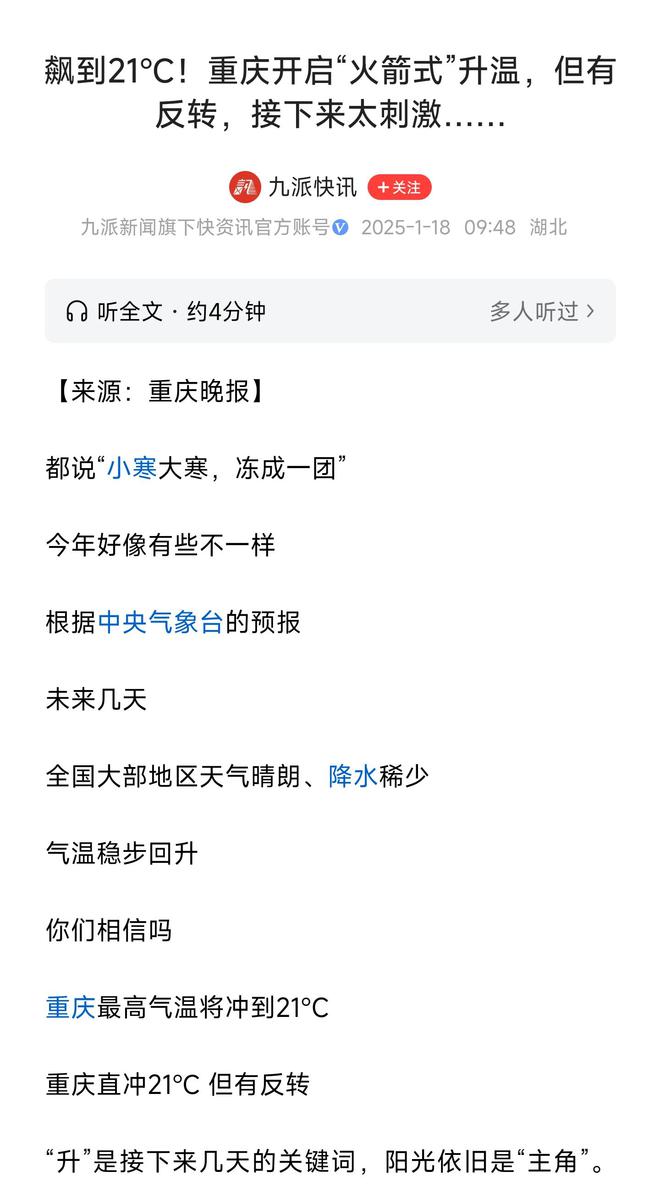This screenshot has width=660, height=1193.
Task: Open the 中央气象台 link
Action: [x=160, y=622]
